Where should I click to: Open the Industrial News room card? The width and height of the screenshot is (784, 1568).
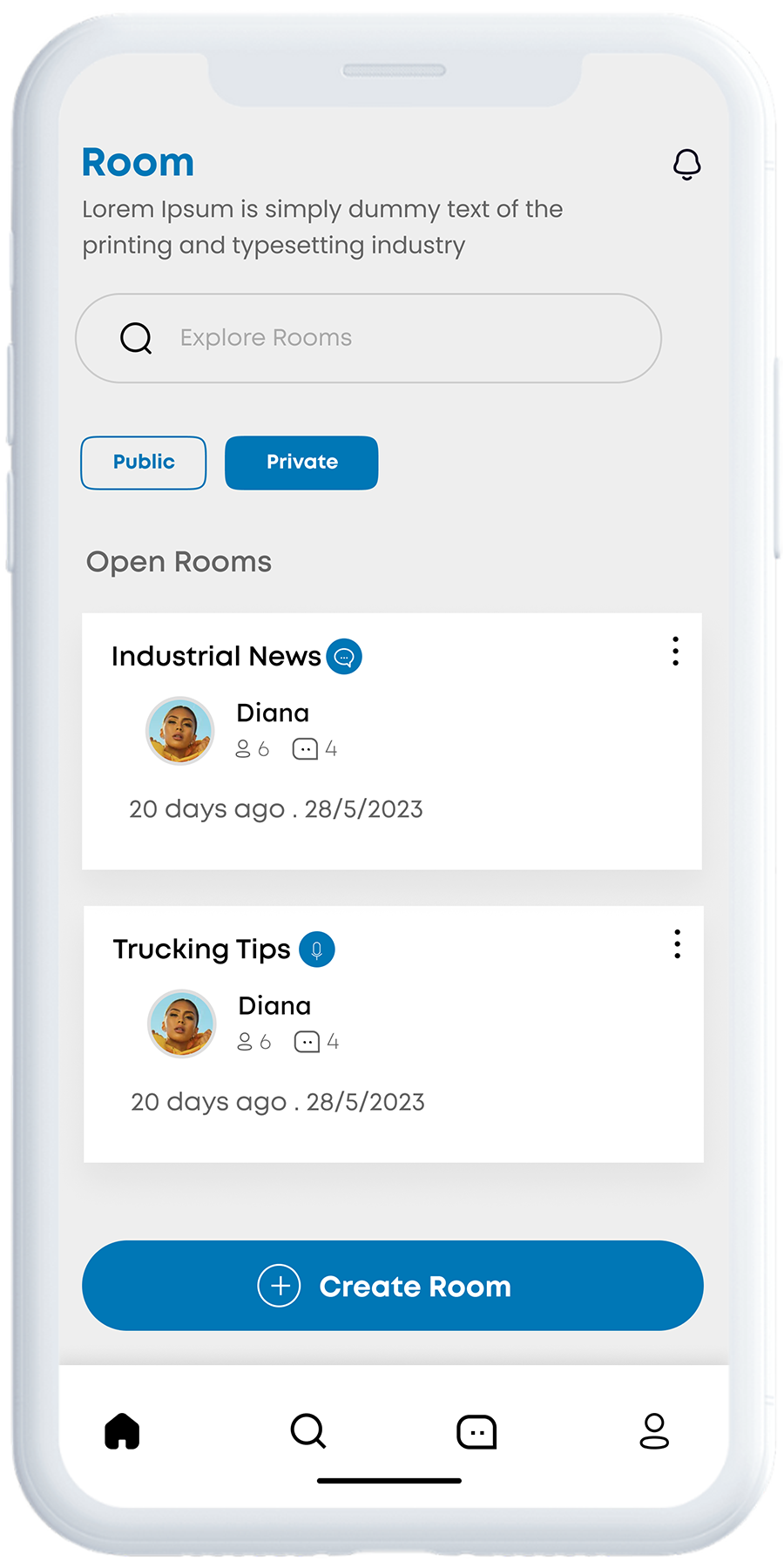[392, 758]
